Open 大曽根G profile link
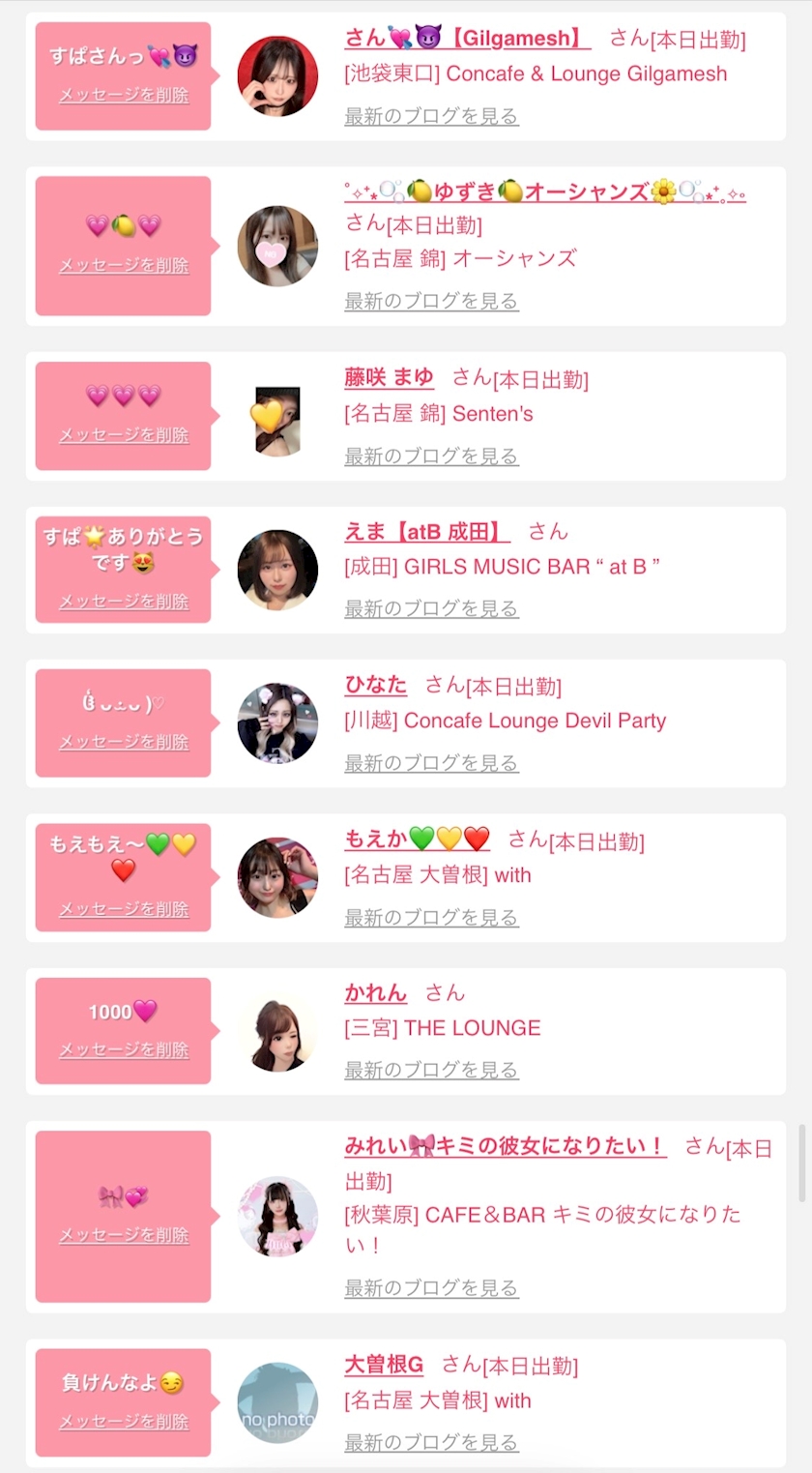812x1473 pixels. (x=384, y=1365)
